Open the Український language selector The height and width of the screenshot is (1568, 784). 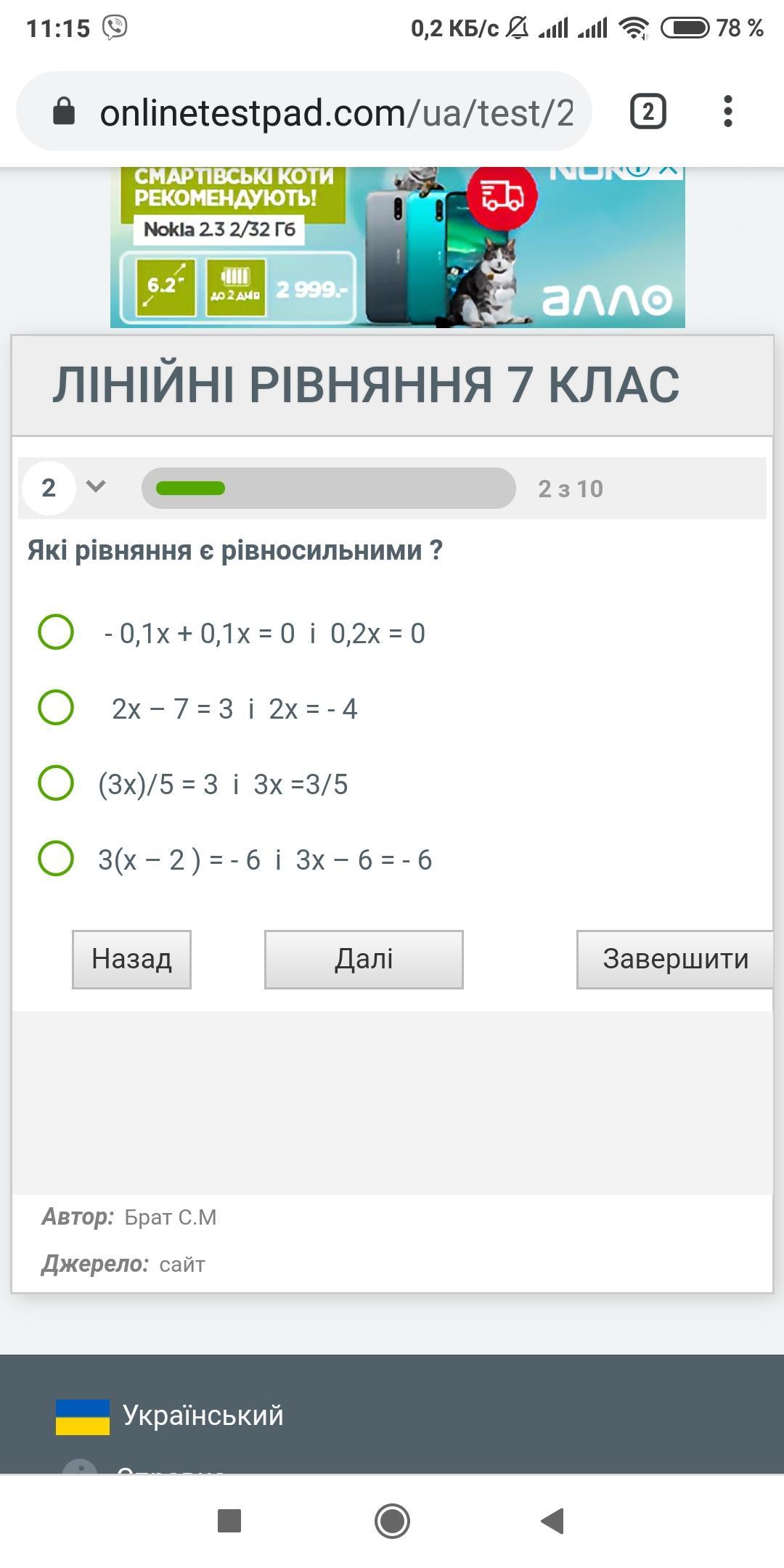click(x=171, y=1416)
